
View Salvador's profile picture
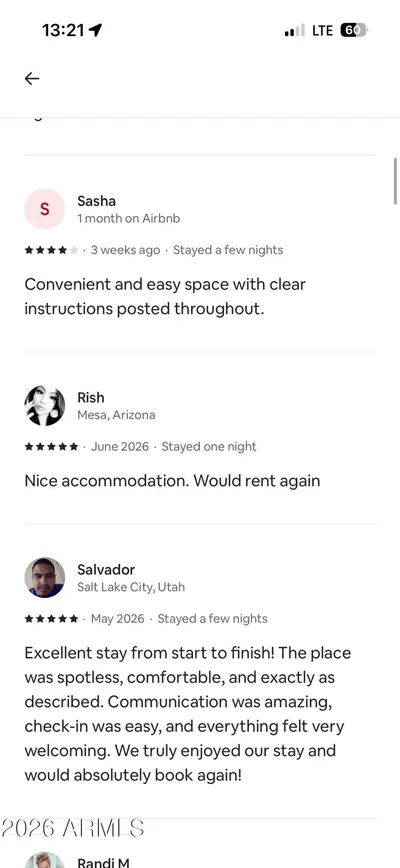coord(45,577)
